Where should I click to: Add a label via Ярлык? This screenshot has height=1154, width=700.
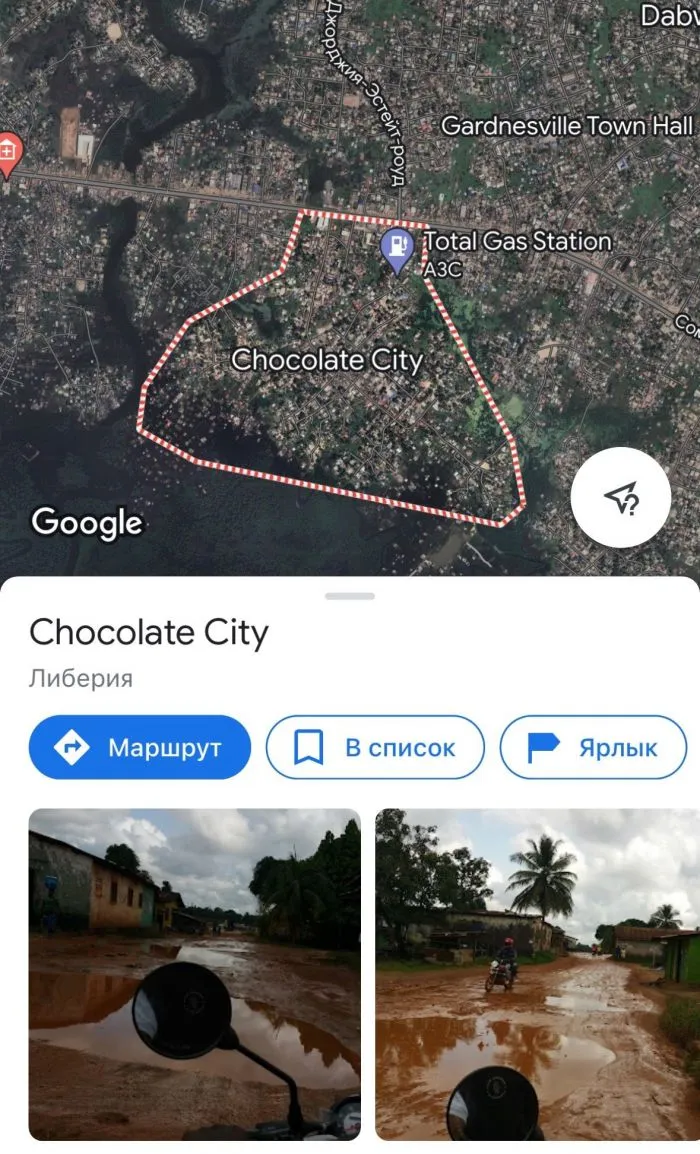pos(593,747)
